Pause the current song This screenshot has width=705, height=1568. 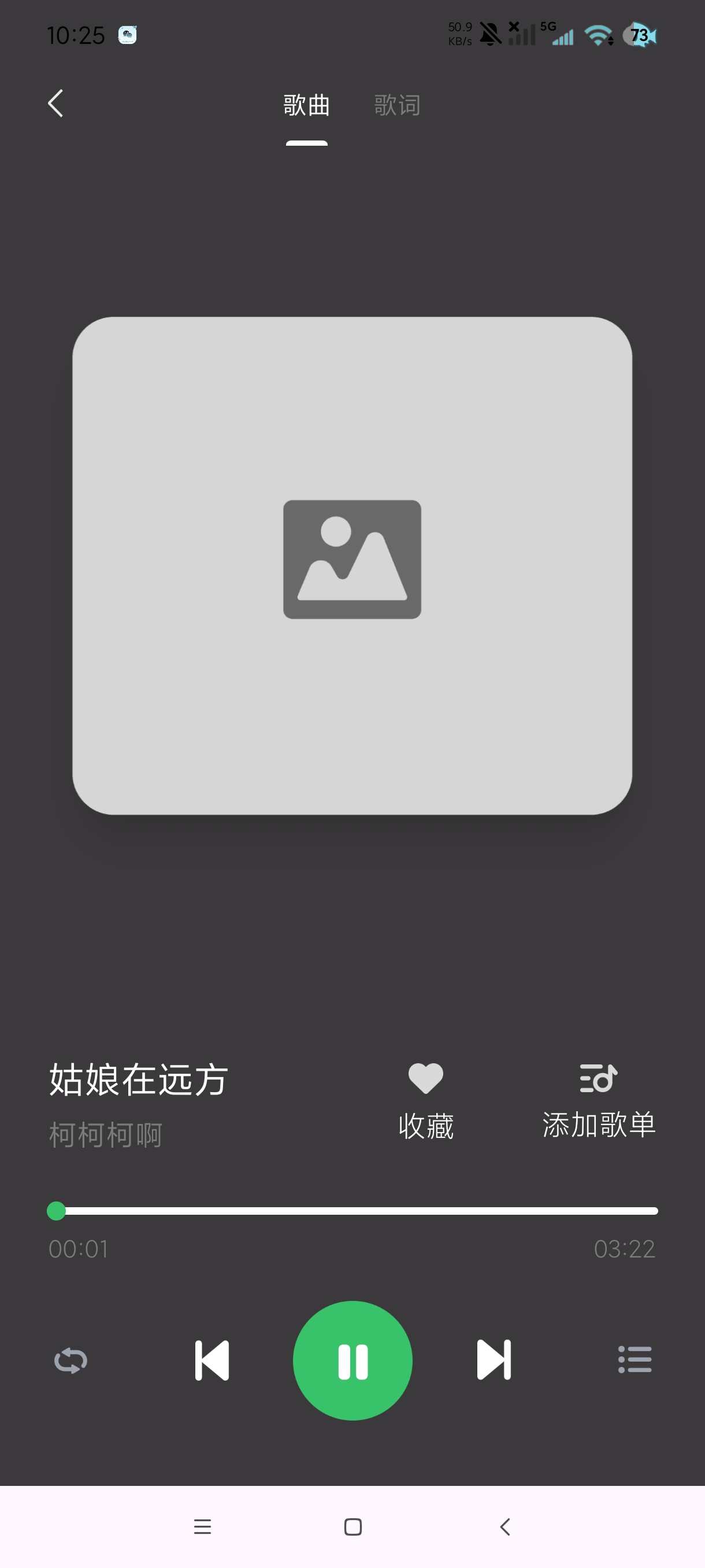pyautogui.click(x=353, y=1360)
